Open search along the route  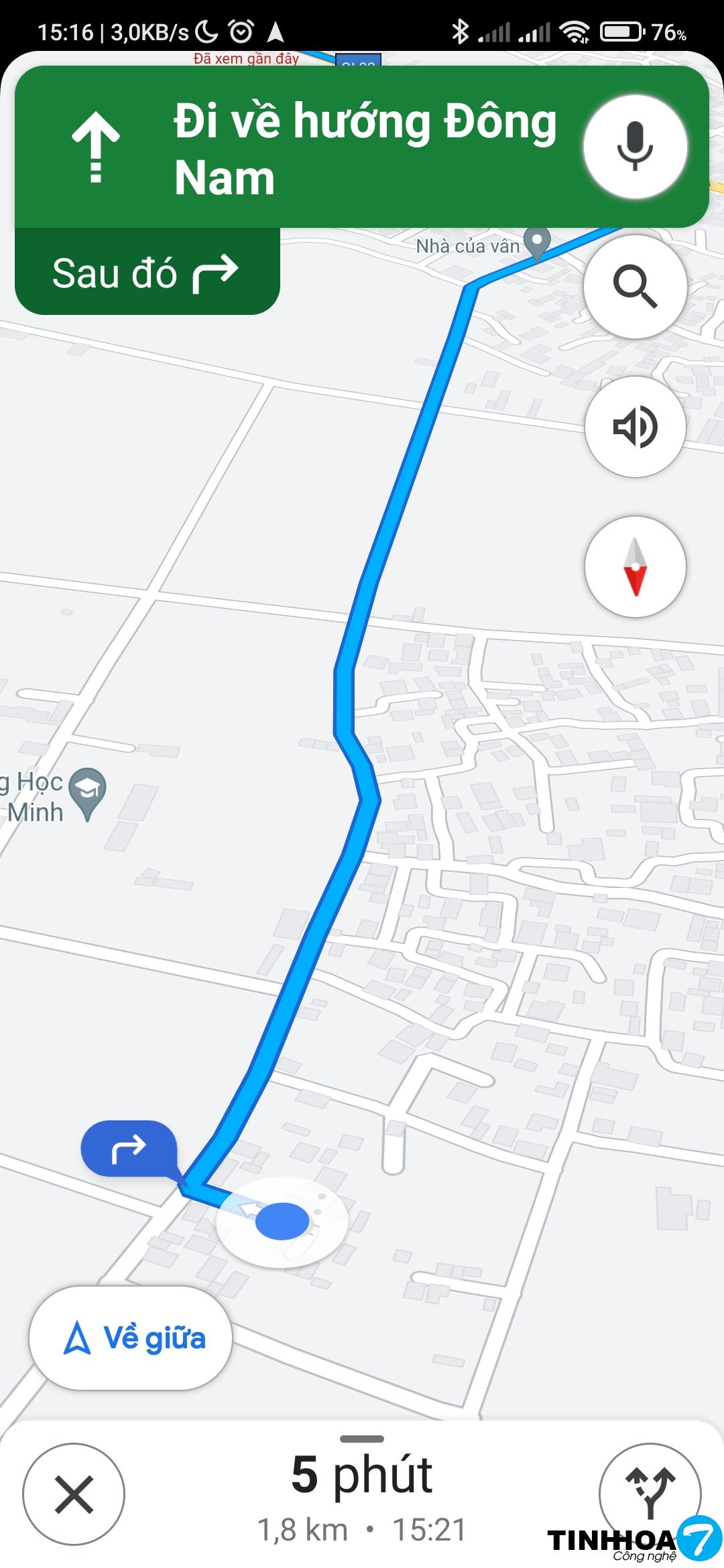635,286
